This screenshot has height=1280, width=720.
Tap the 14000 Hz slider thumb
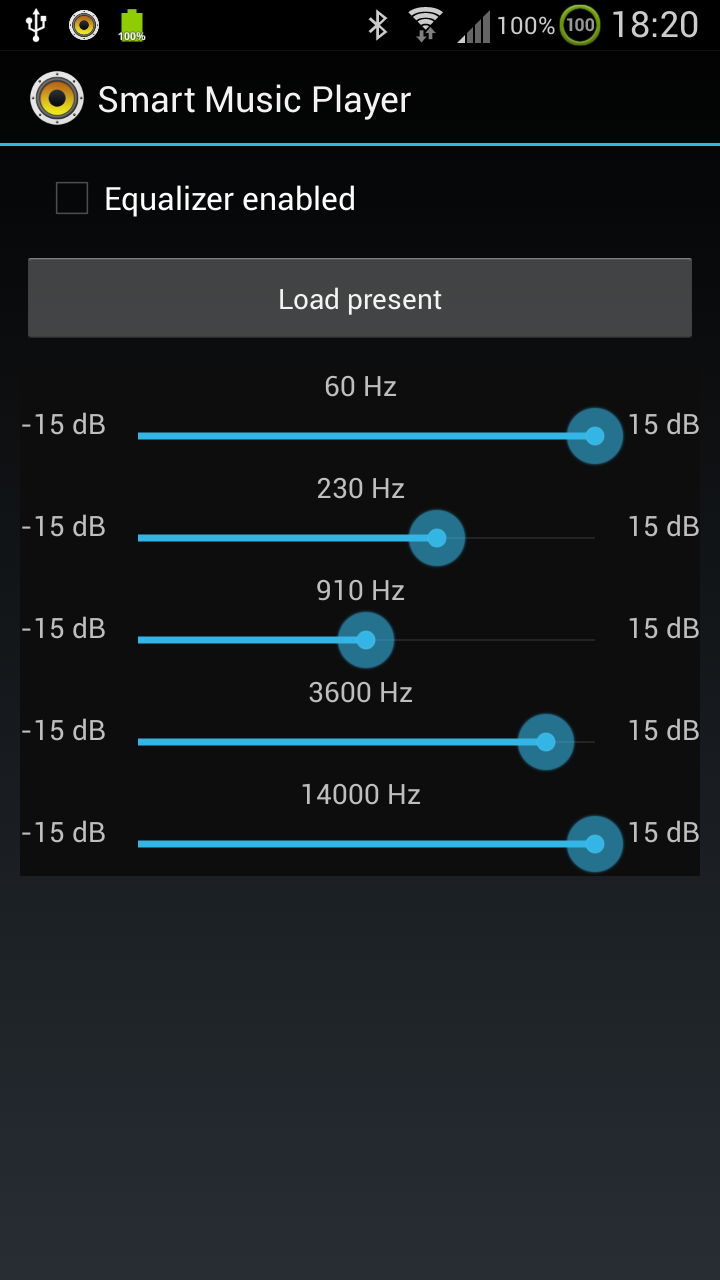tap(595, 843)
